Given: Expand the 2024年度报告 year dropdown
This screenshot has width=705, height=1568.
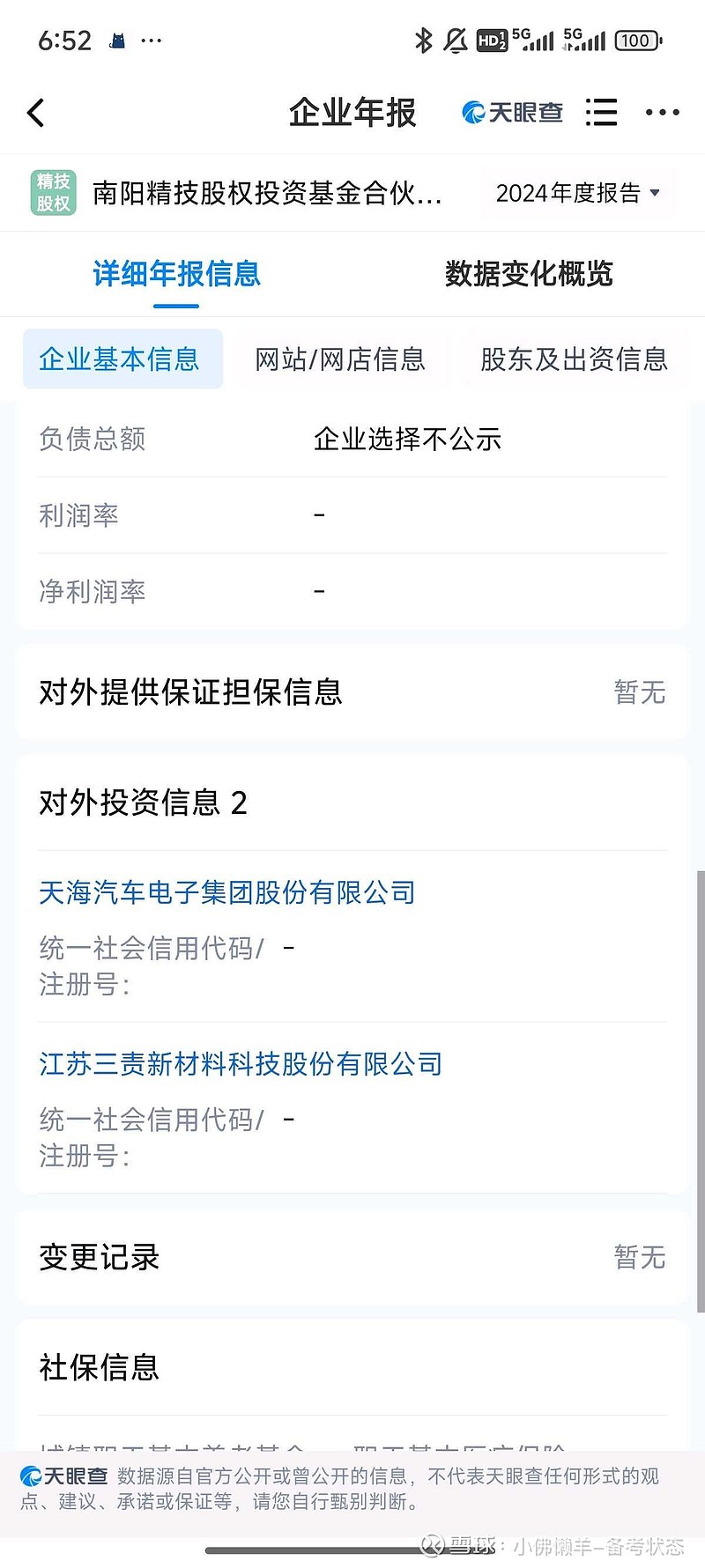Looking at the screenshot, I should 577,193.
